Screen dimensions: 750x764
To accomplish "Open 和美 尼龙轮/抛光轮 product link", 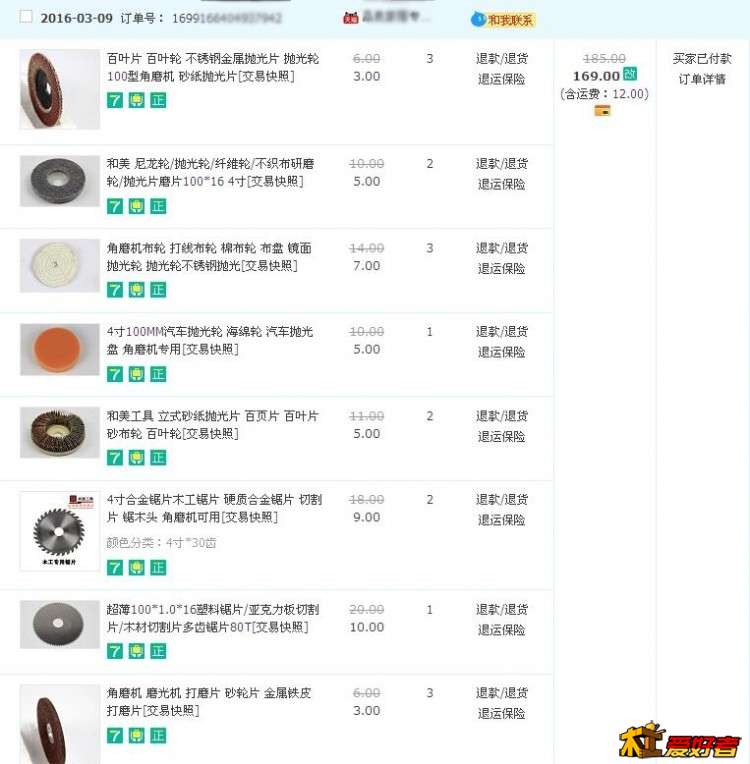I will (x=212, y=163).
